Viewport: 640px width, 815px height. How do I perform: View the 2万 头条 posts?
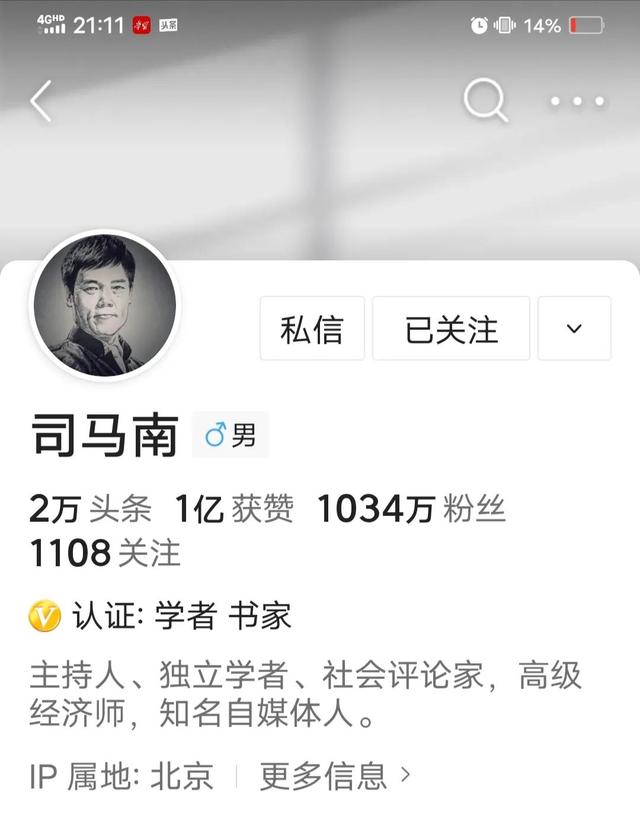click(90, 510)
